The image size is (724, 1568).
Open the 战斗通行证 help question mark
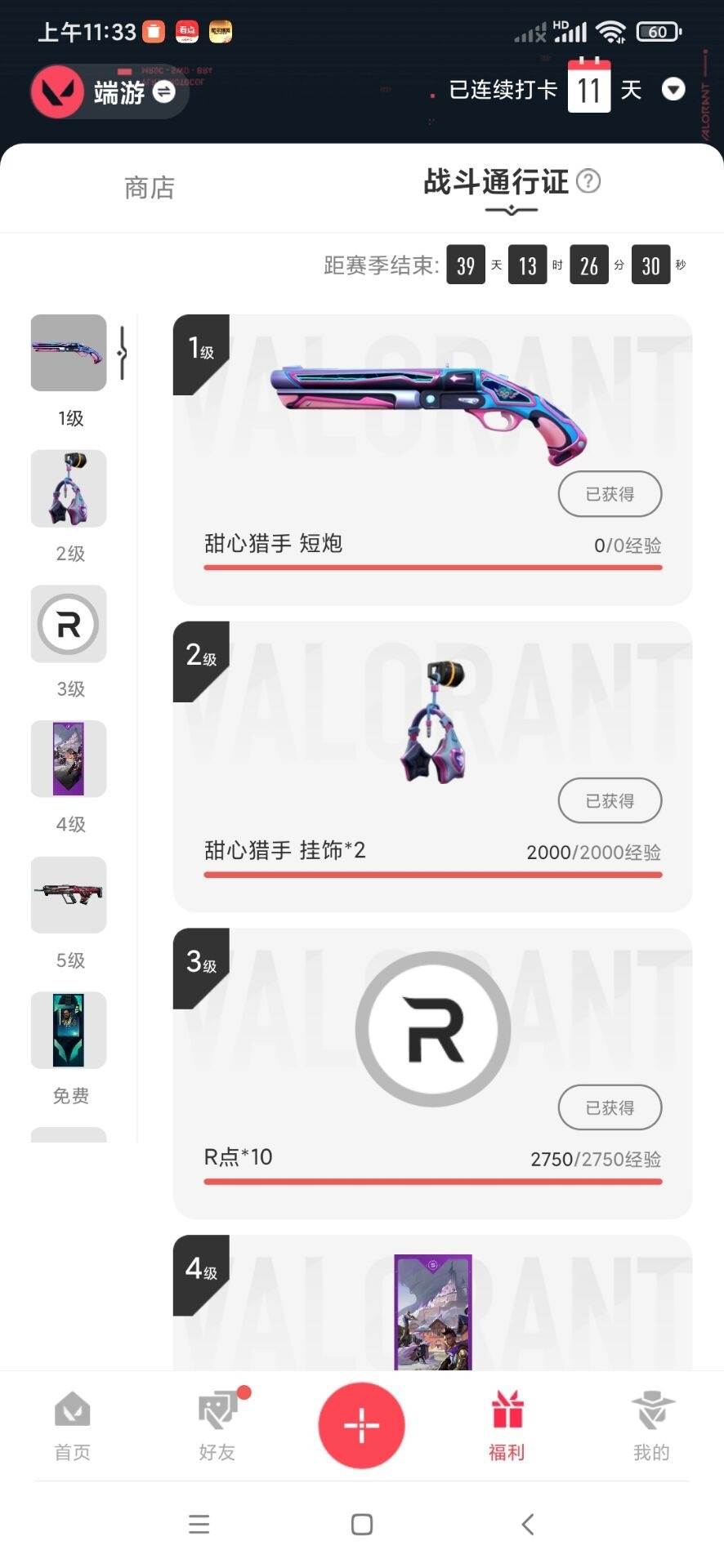pos(588,180)
